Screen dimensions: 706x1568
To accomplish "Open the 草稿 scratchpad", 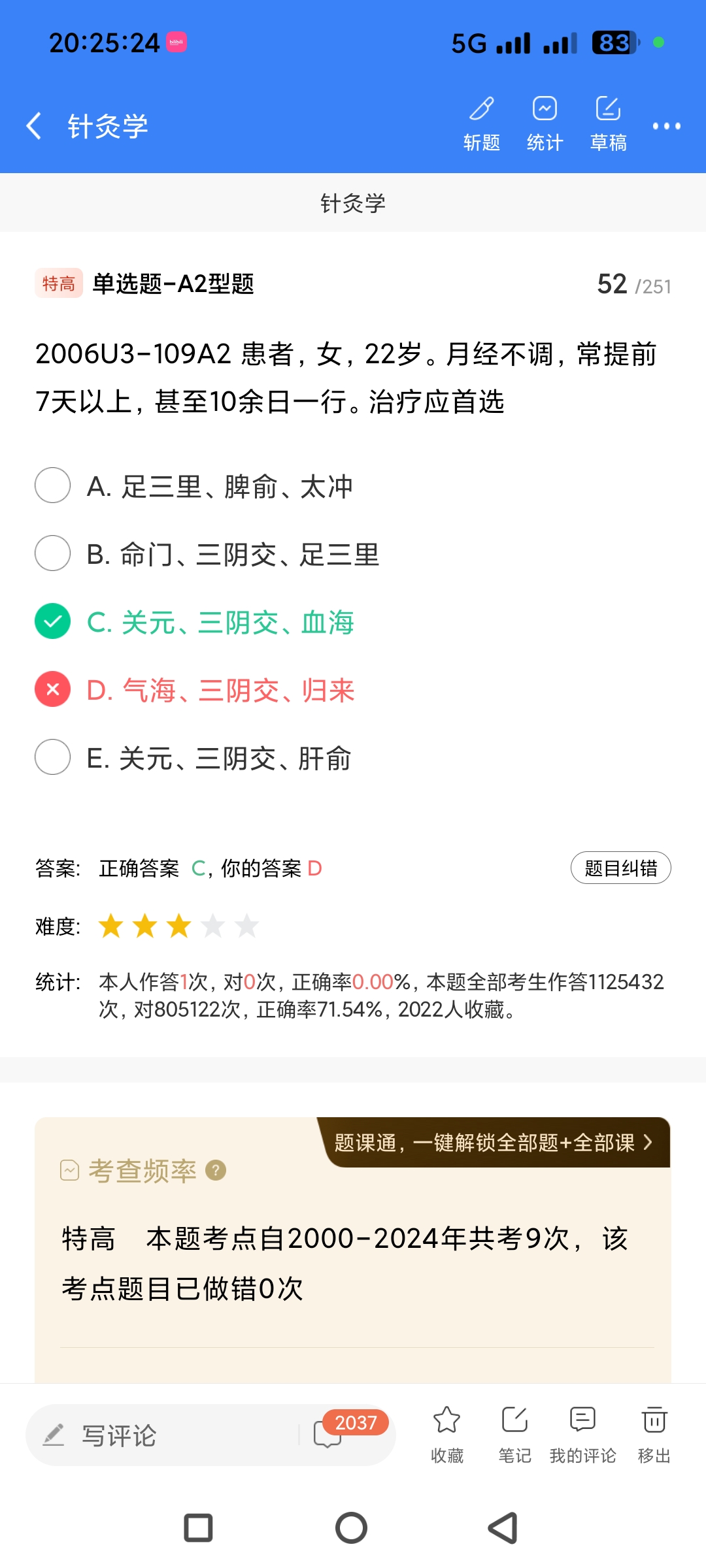I will click(608, 123).
